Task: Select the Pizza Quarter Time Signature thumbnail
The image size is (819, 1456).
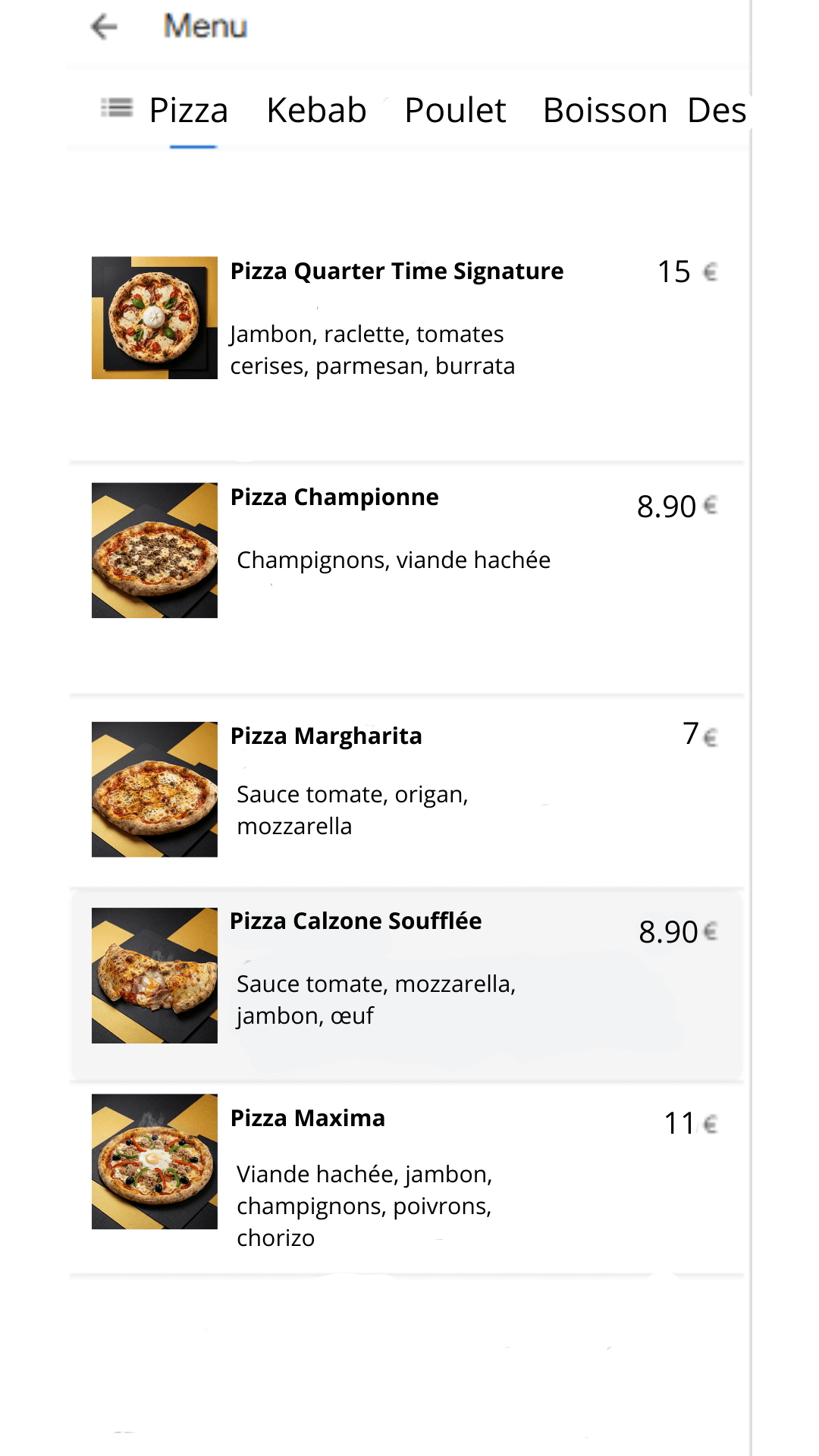Action: (154, 316)
